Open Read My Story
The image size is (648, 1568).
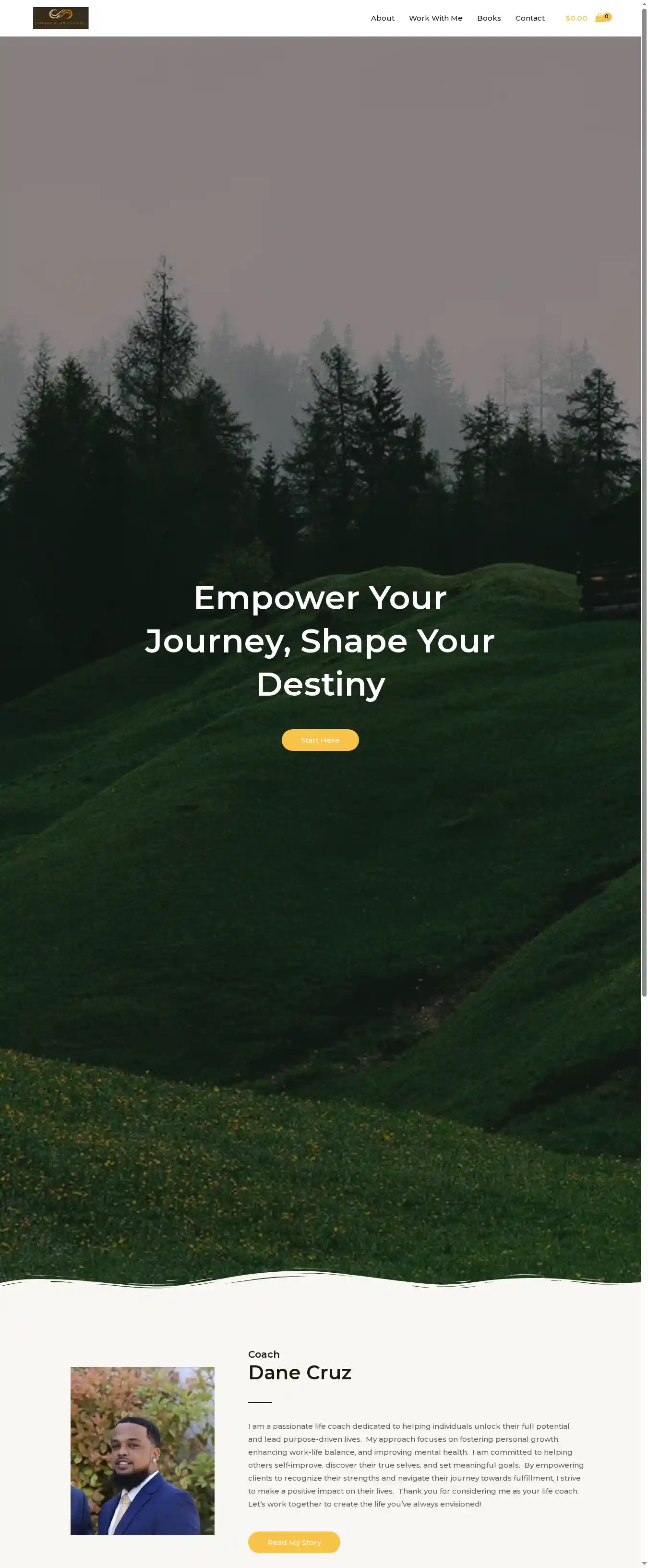point(294,1542)
